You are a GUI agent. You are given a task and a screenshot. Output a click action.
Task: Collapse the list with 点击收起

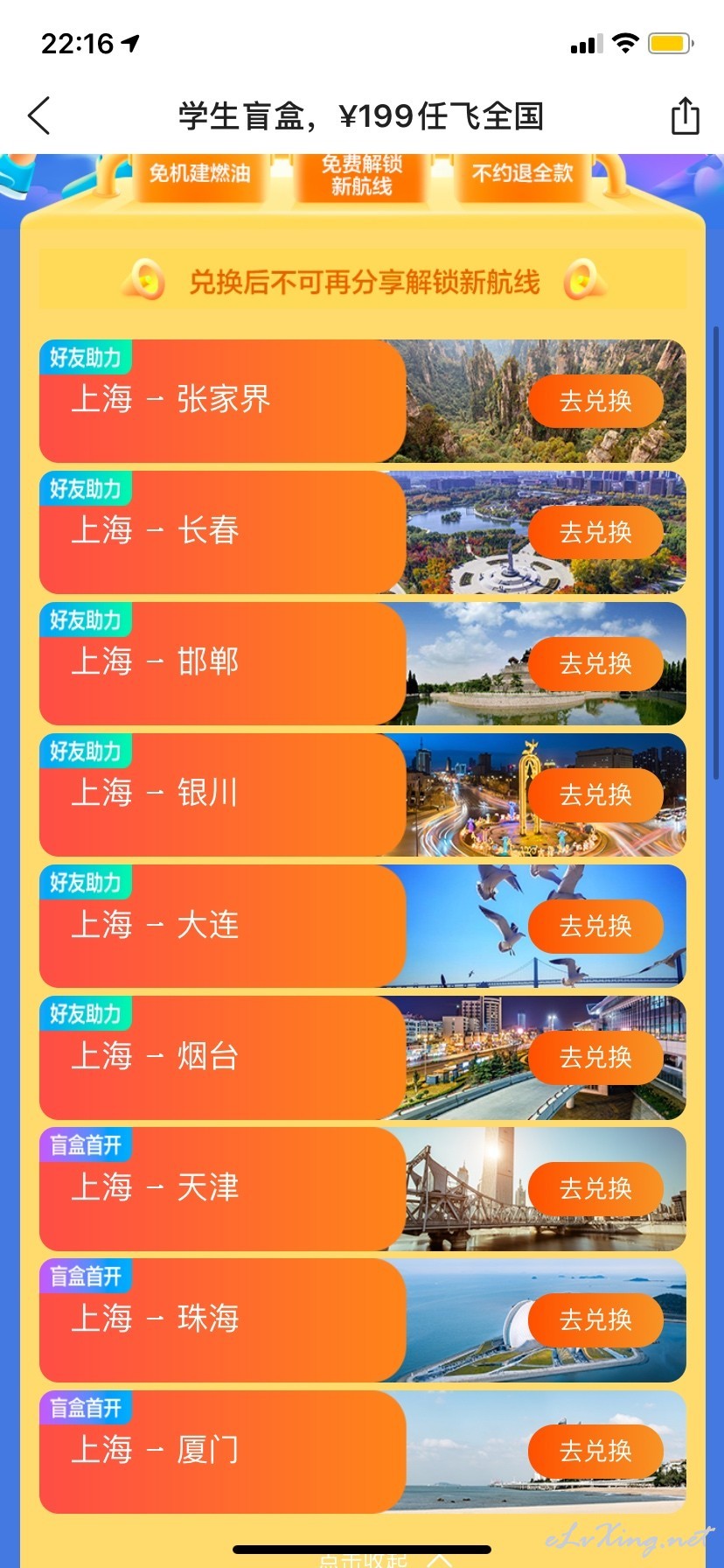tap(385, 1560)
